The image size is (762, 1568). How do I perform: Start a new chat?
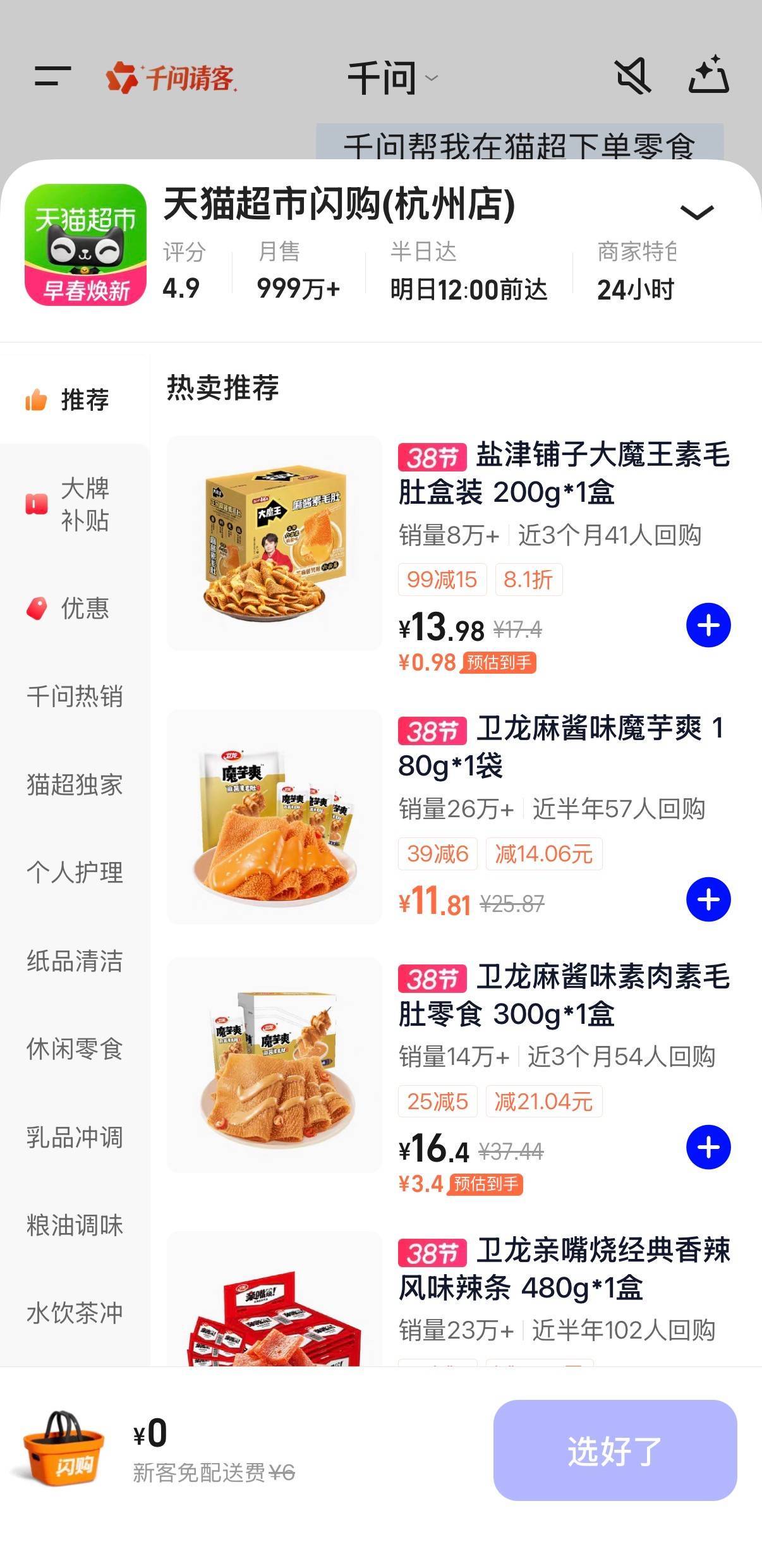709,75
